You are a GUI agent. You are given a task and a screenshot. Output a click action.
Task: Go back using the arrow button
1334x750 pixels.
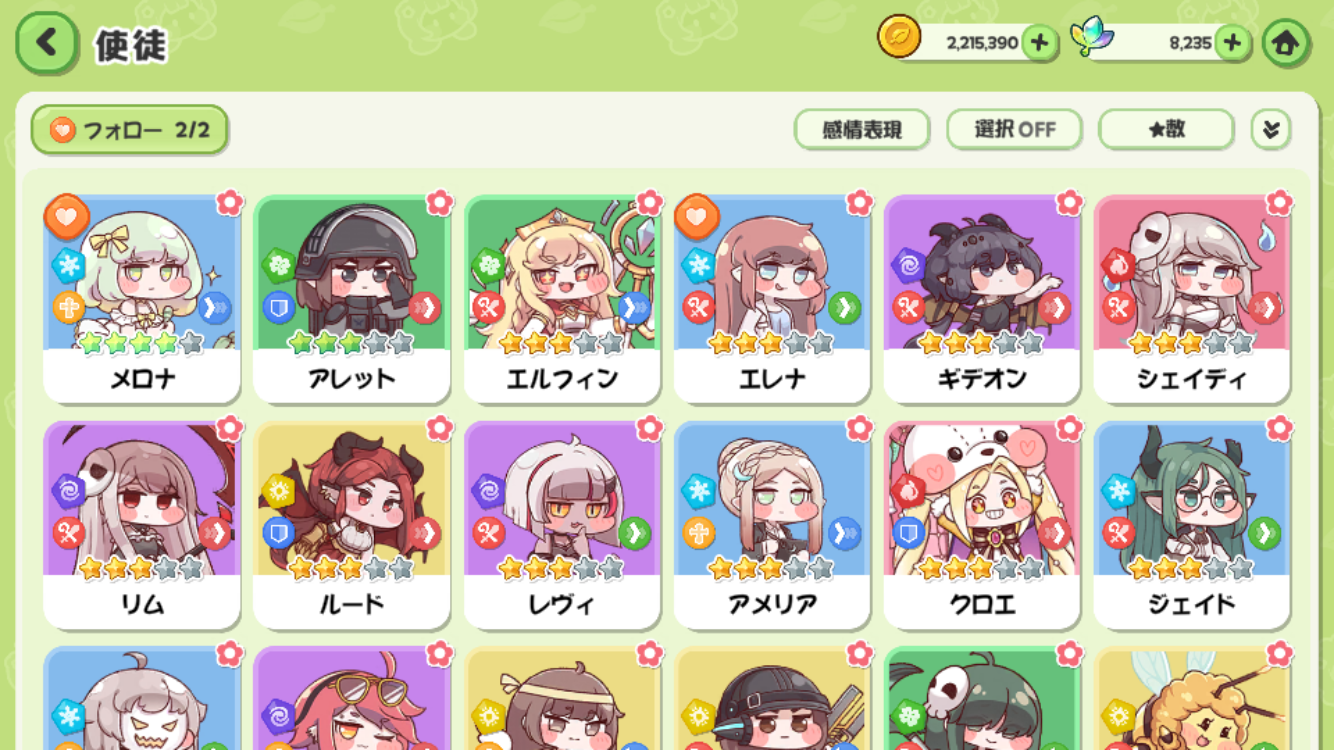coord(46,43)
